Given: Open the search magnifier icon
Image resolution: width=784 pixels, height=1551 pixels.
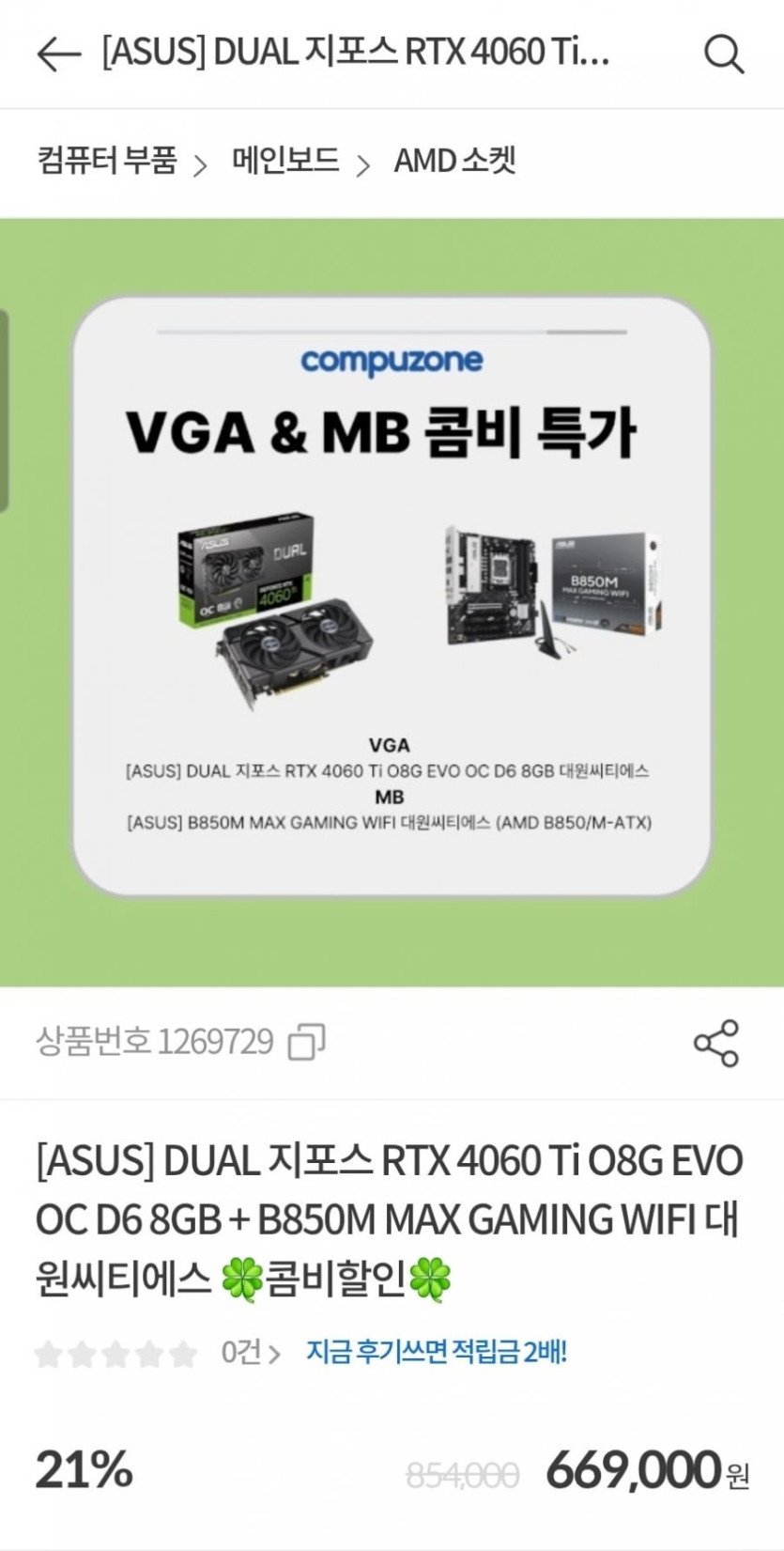Looking at the screenshot, I should (x=723, y=54).
